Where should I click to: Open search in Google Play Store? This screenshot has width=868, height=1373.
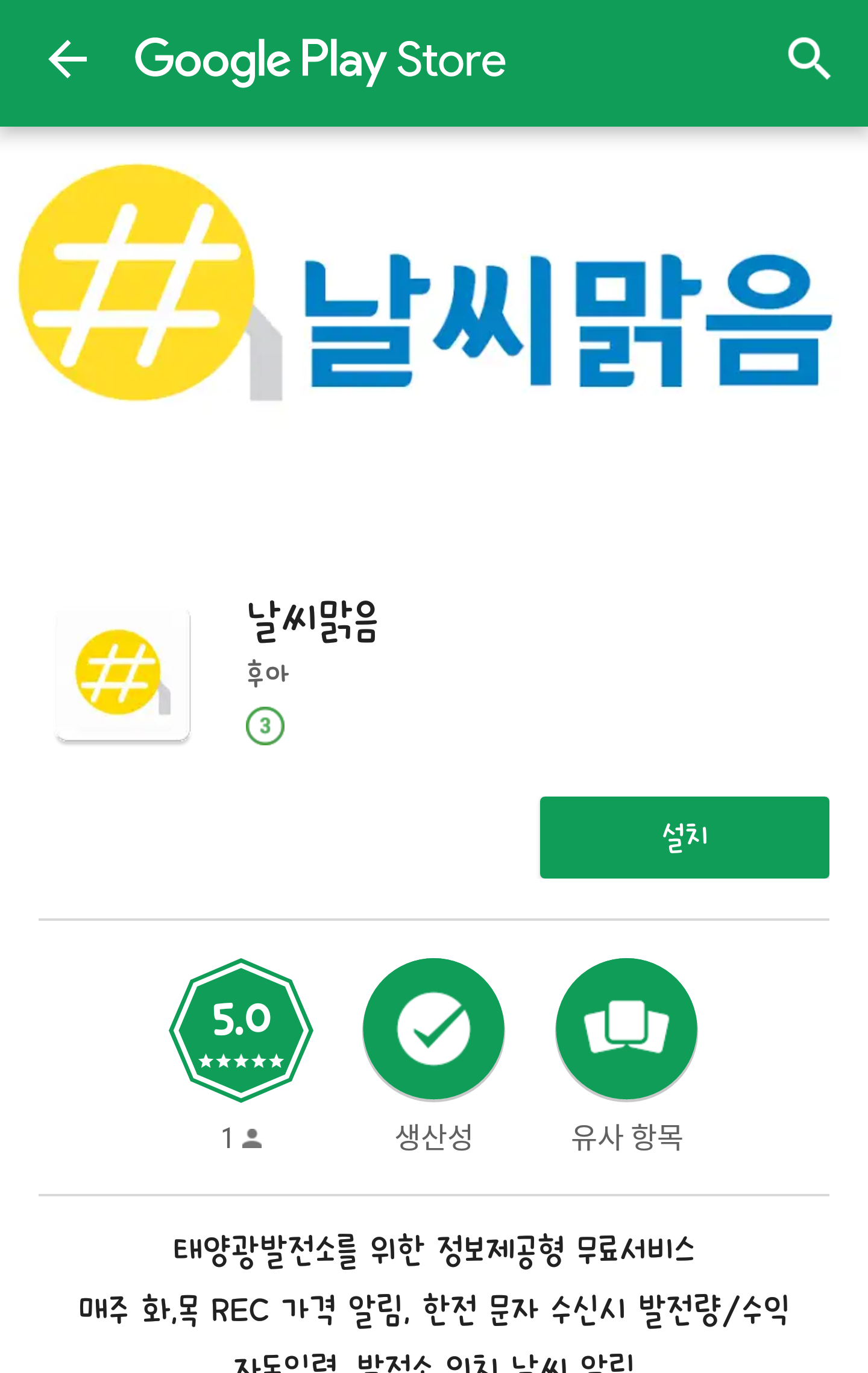coord(808,60)
